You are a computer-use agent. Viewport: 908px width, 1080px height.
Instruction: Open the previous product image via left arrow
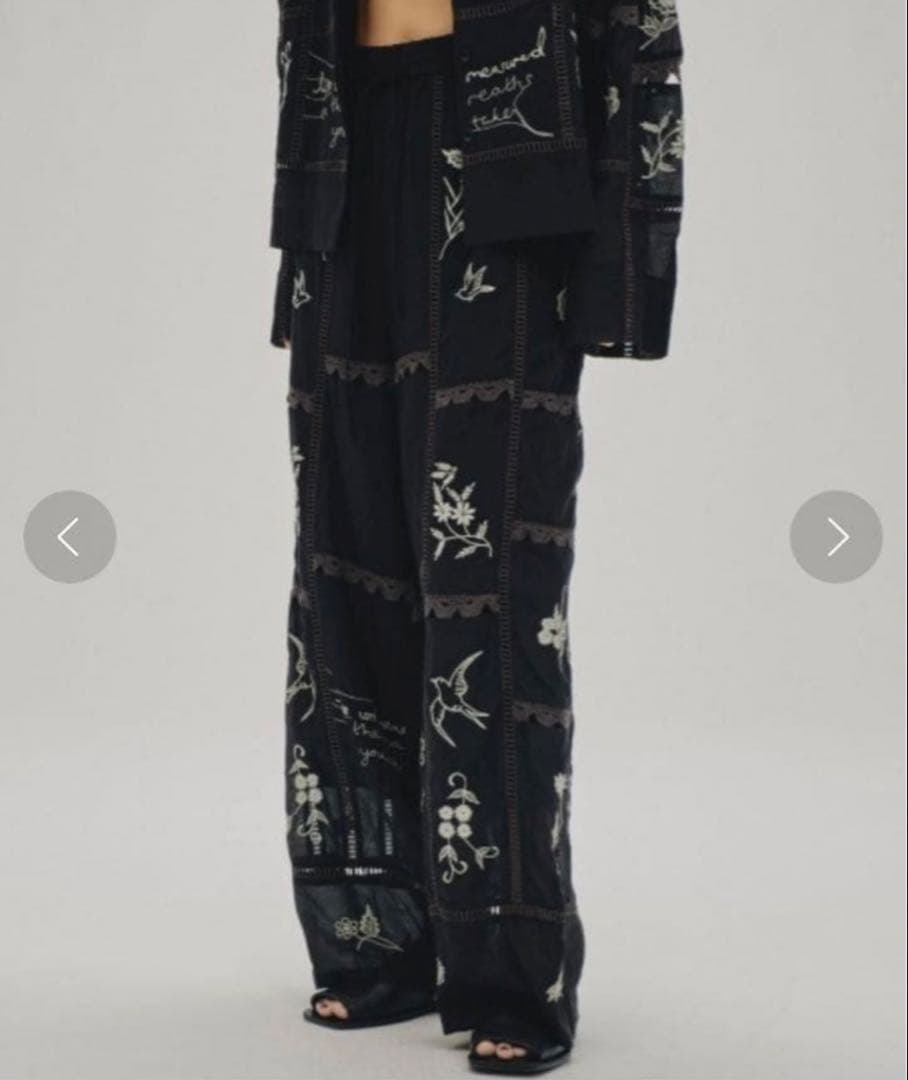coord(70,536)
